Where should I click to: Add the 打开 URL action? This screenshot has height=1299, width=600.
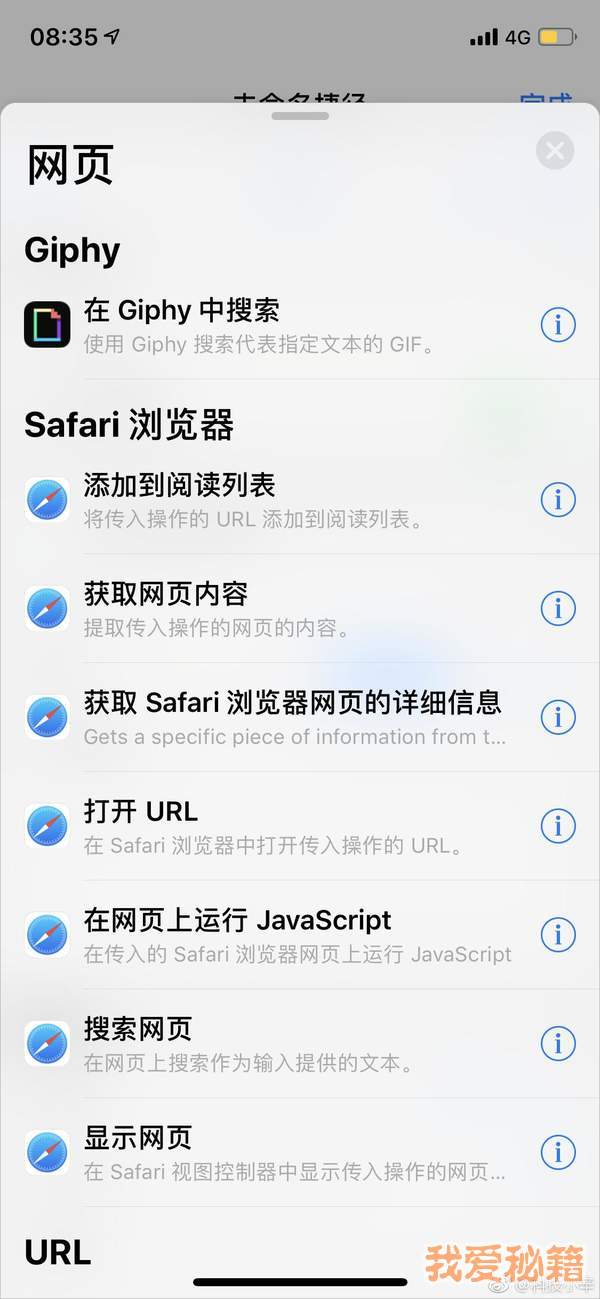[x=260, y=827]
